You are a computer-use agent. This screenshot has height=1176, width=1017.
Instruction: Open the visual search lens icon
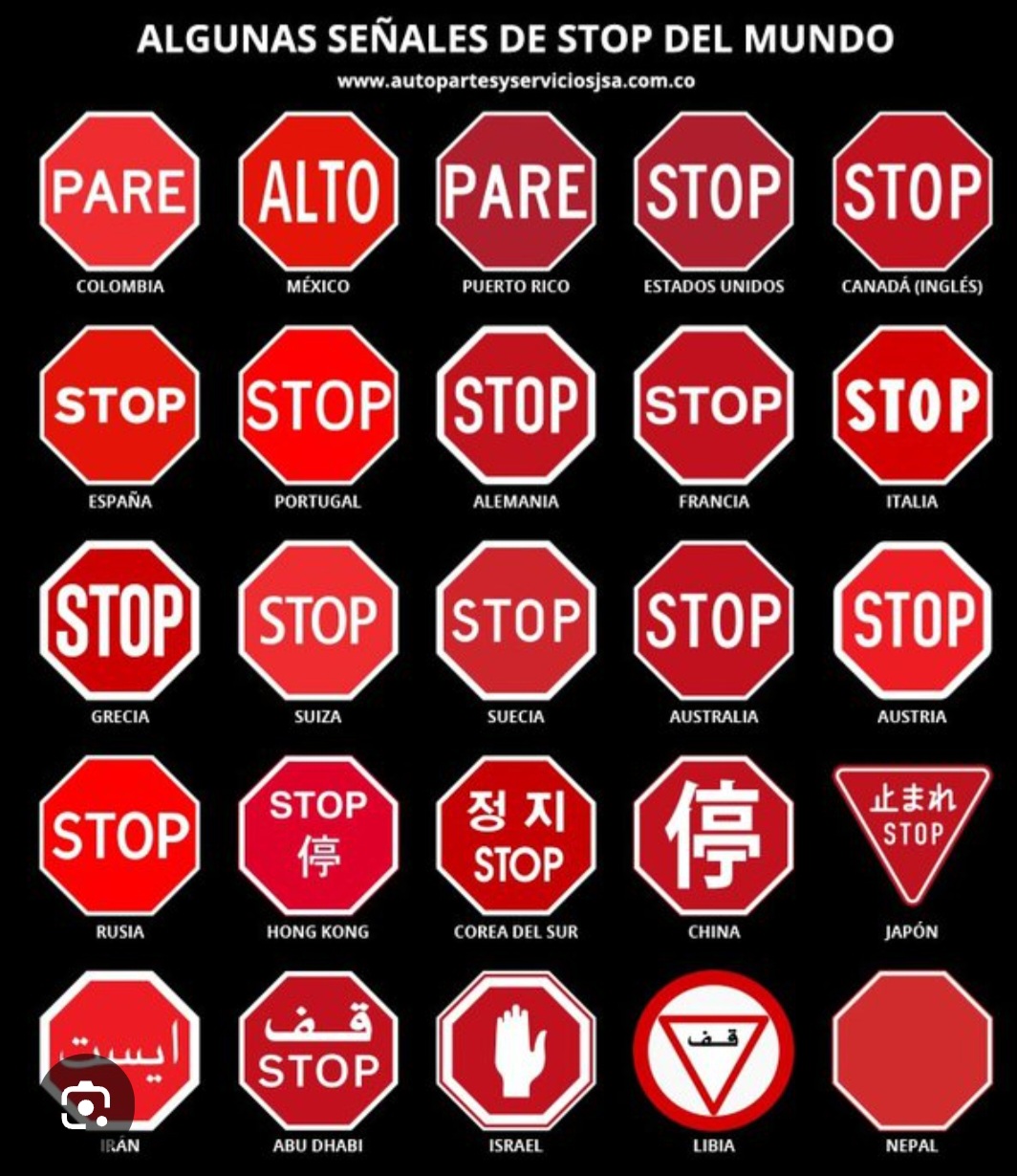(x=86, y=1104)
